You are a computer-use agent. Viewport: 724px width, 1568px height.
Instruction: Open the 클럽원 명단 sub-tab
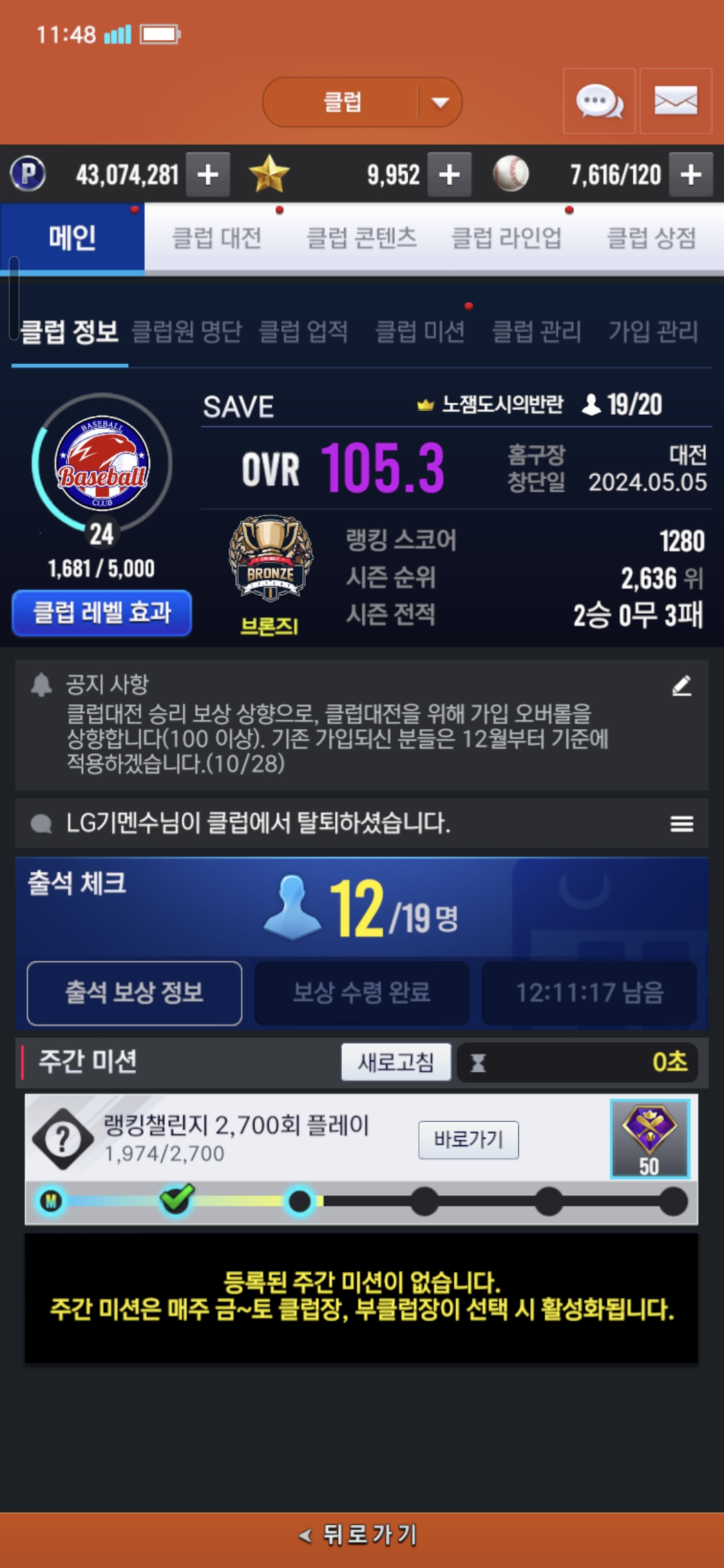point(186,332)
